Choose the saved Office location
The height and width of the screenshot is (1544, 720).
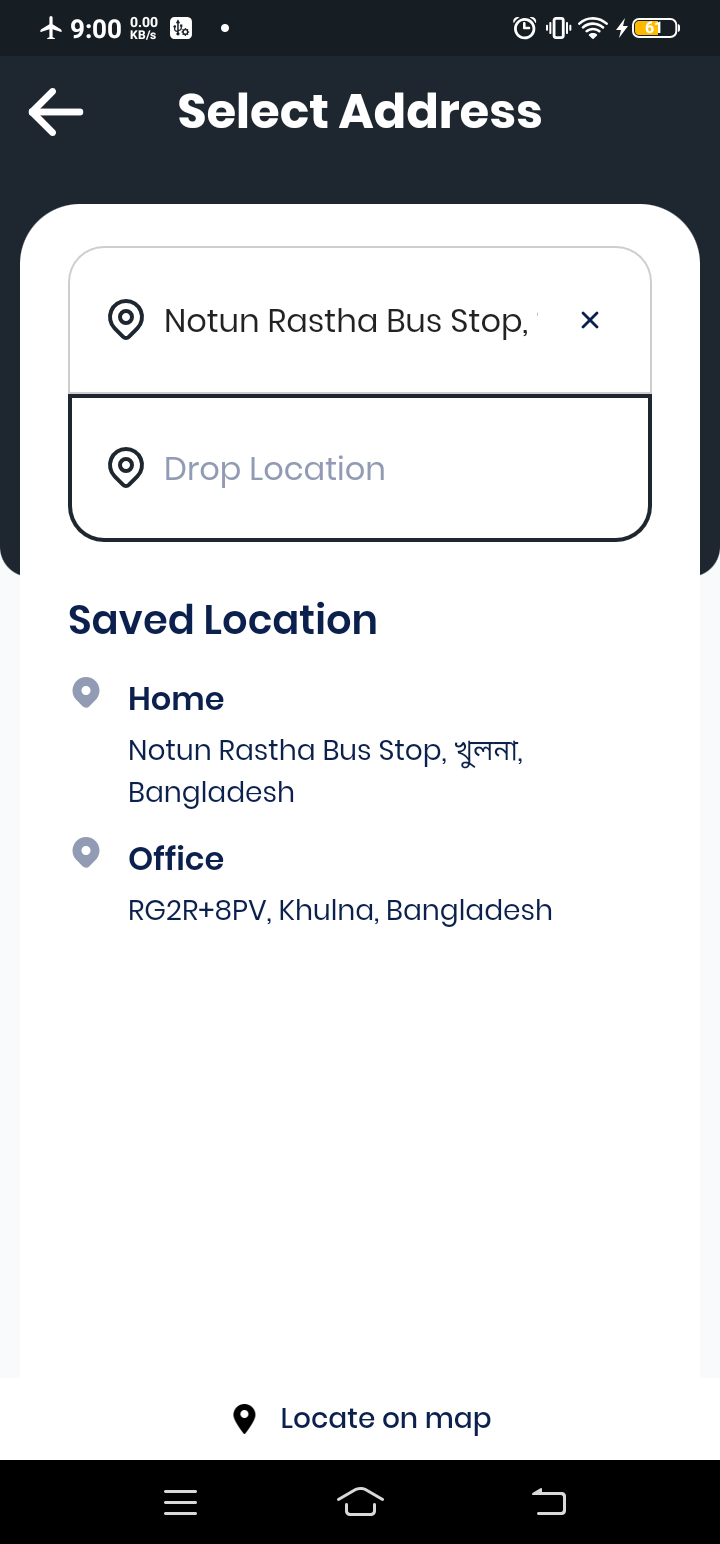point(340,885)
